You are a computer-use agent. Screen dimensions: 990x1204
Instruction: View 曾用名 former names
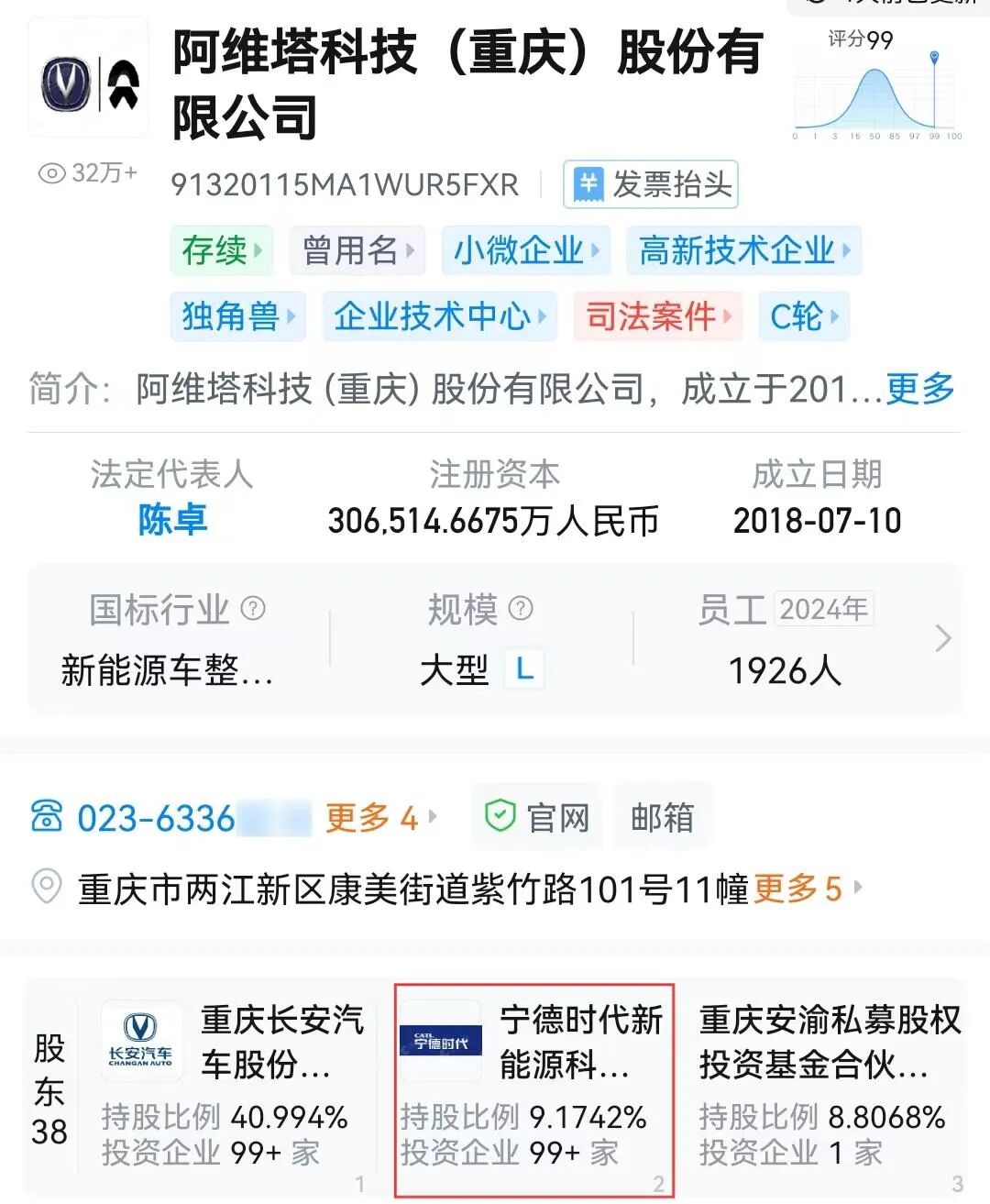(x=357, y=250)
